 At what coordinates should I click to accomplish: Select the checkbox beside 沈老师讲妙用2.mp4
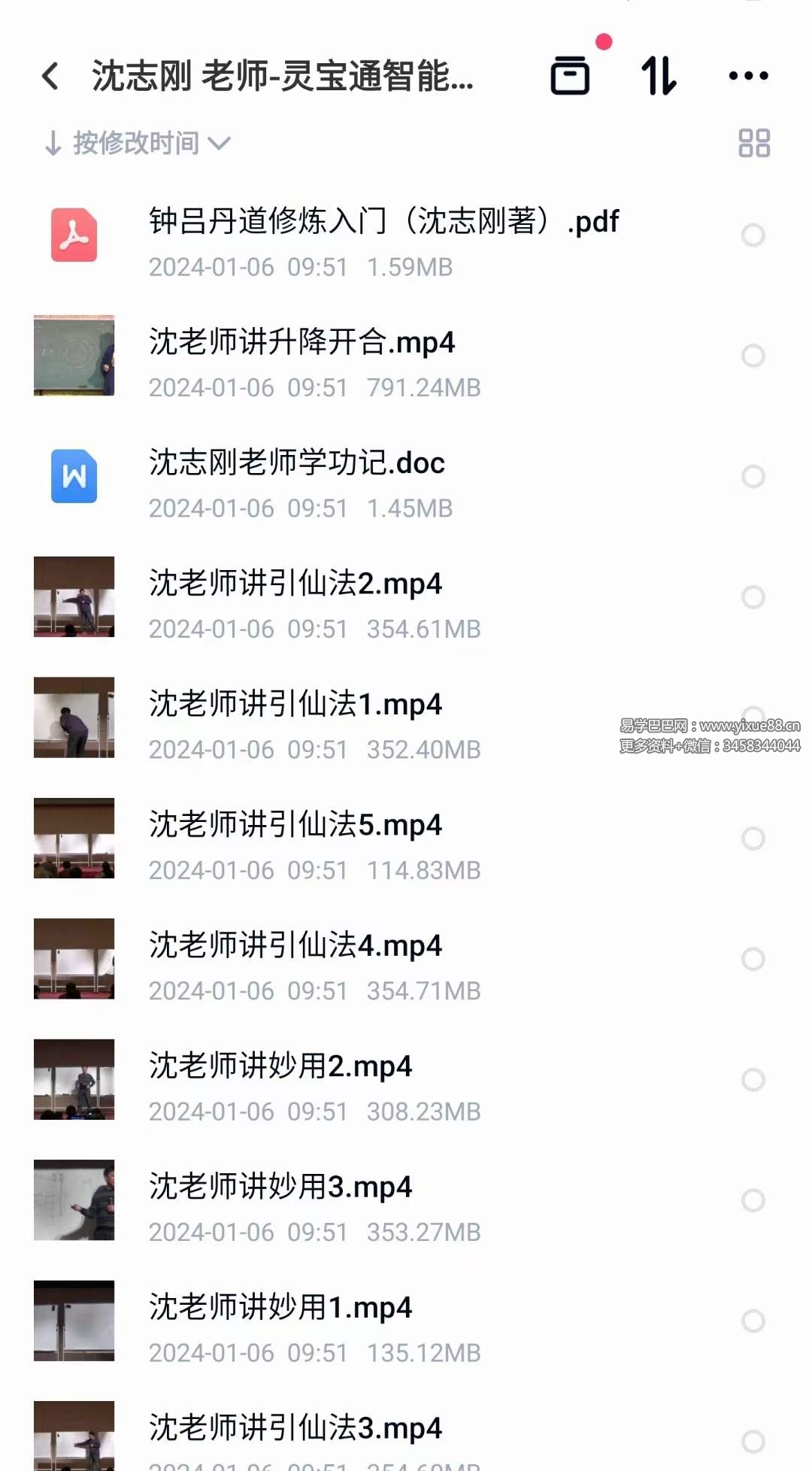click(754, 1080)
